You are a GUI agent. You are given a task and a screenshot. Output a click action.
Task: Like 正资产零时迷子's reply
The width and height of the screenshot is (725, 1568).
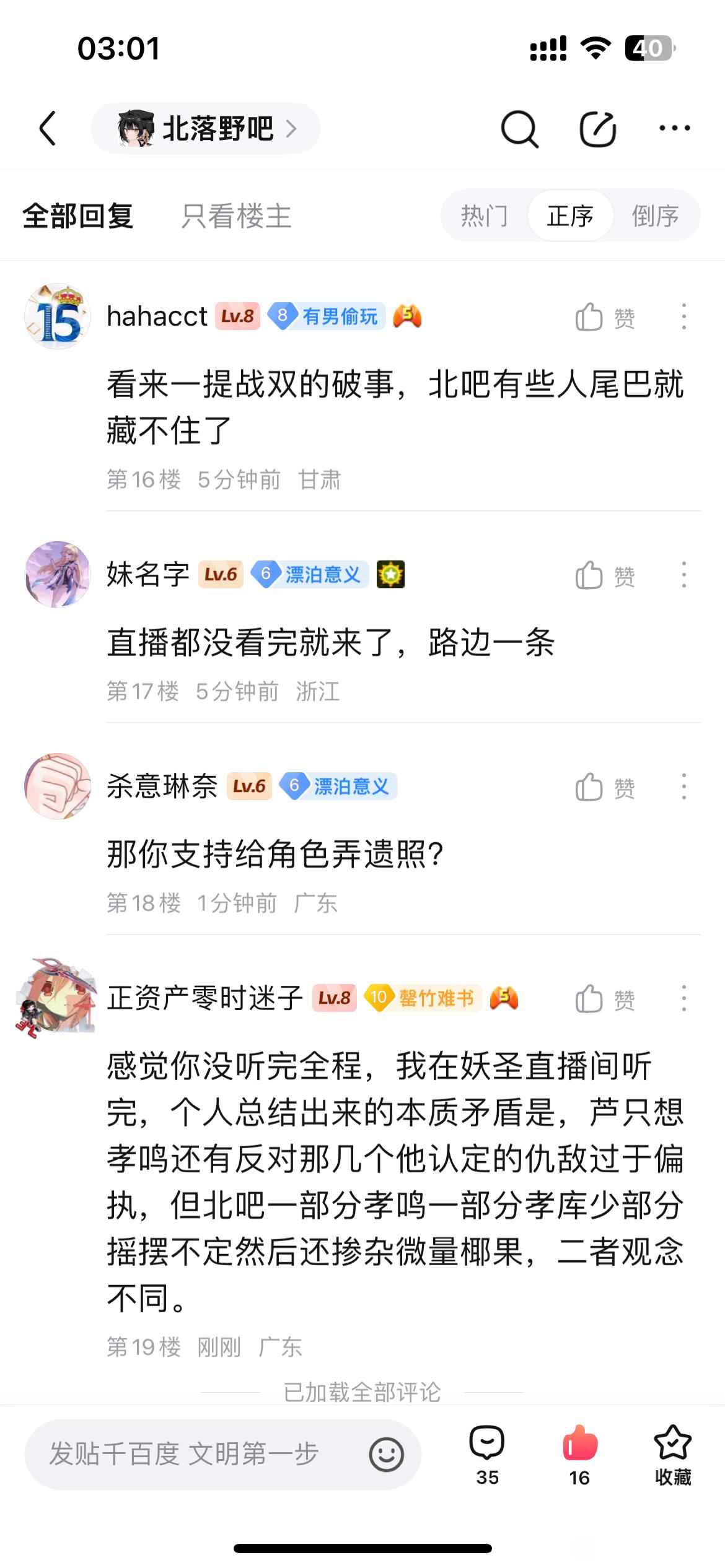tap(604, 999)
